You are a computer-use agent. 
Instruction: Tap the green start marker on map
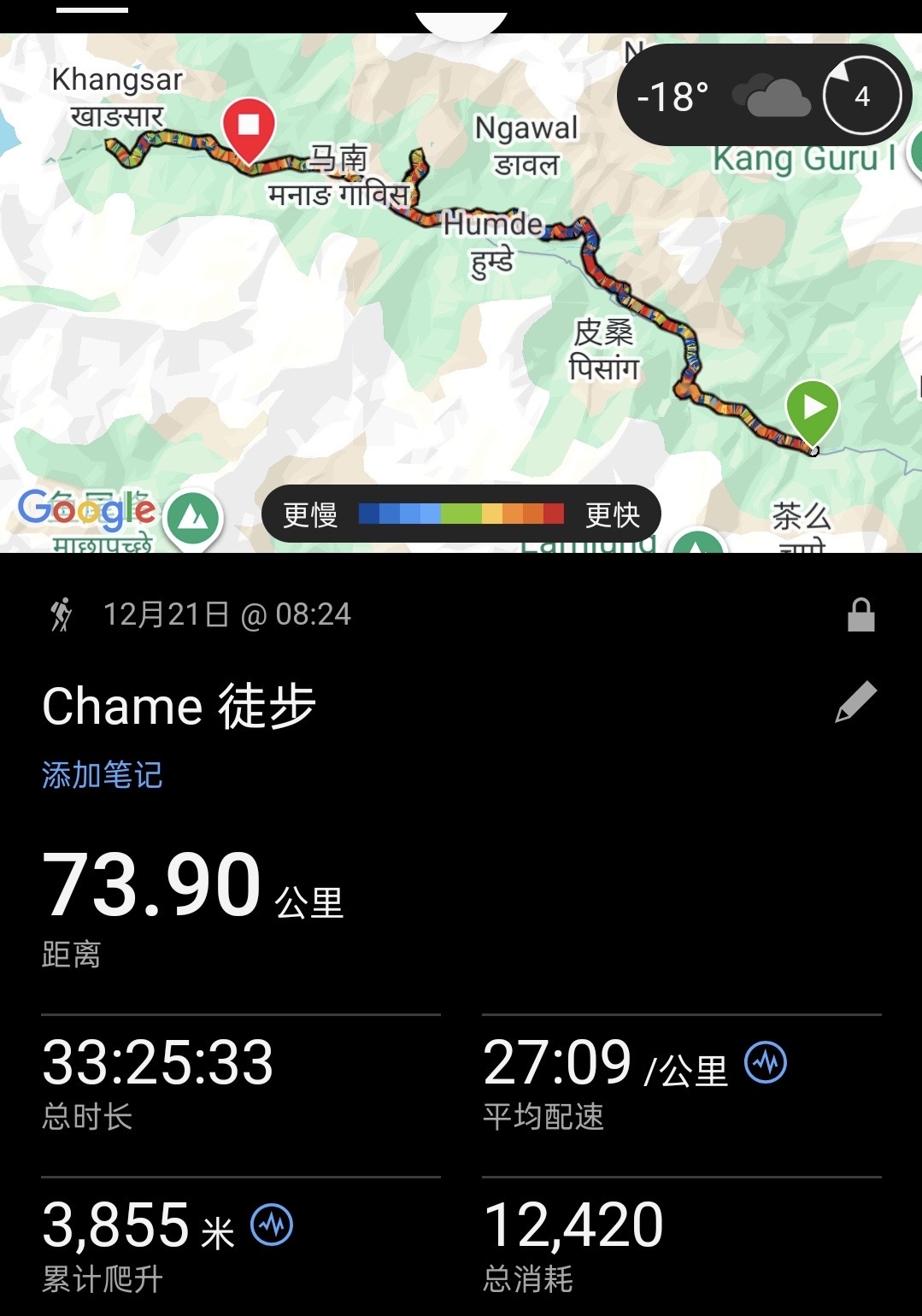tap(813, 413)
